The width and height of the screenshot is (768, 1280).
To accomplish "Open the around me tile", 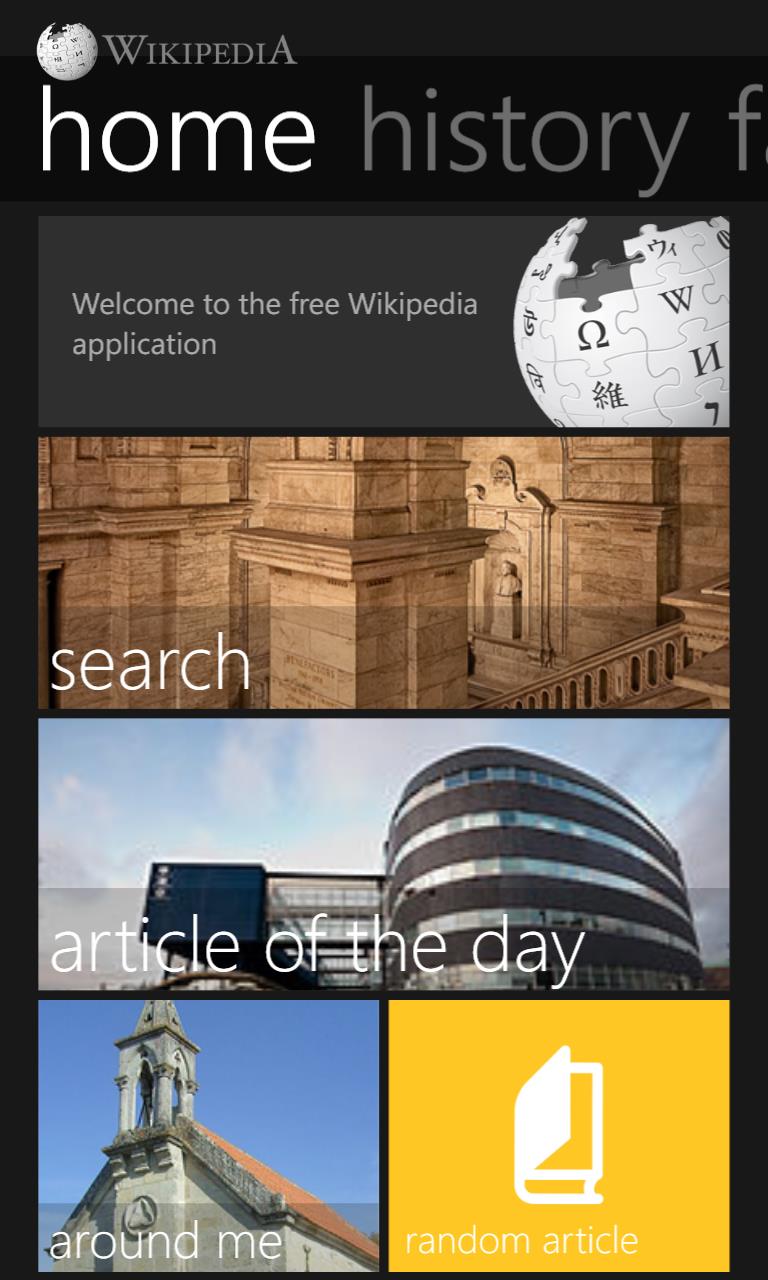I will 209,1136.
